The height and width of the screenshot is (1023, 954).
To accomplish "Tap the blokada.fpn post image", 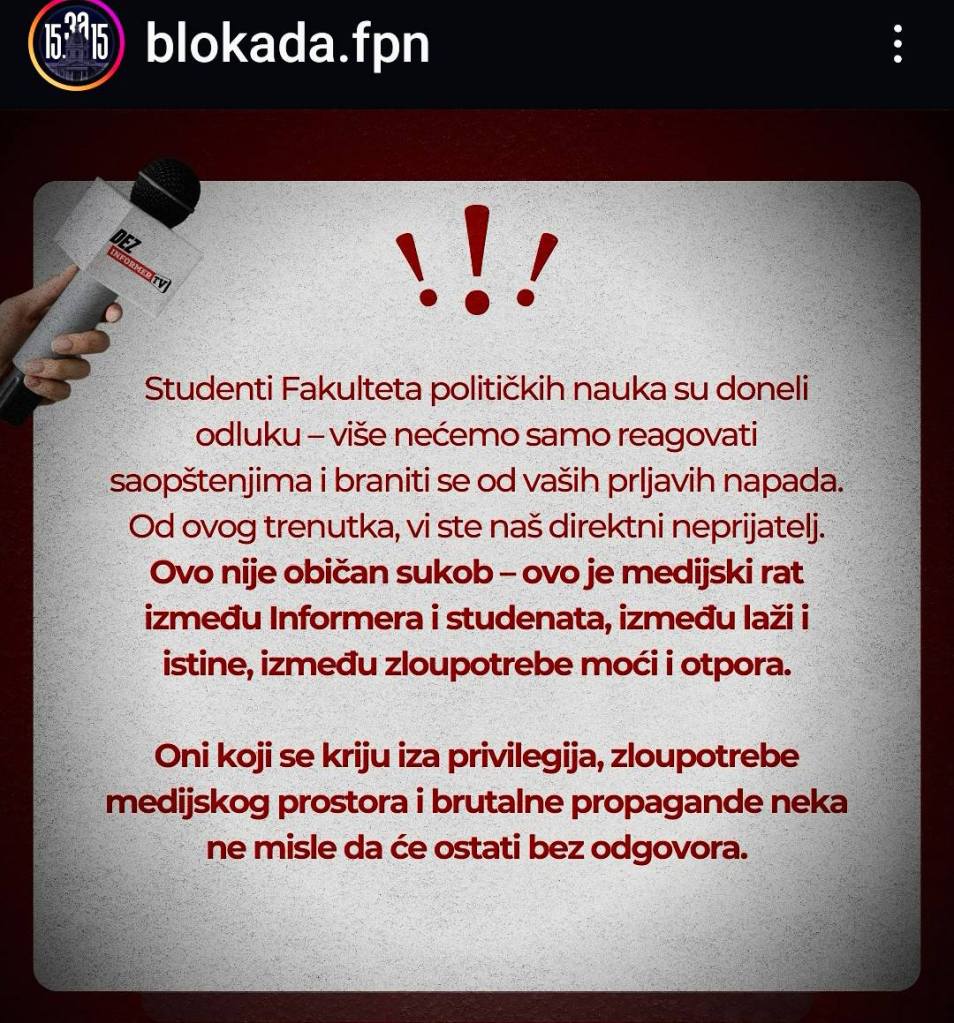I will pos(477,580).
